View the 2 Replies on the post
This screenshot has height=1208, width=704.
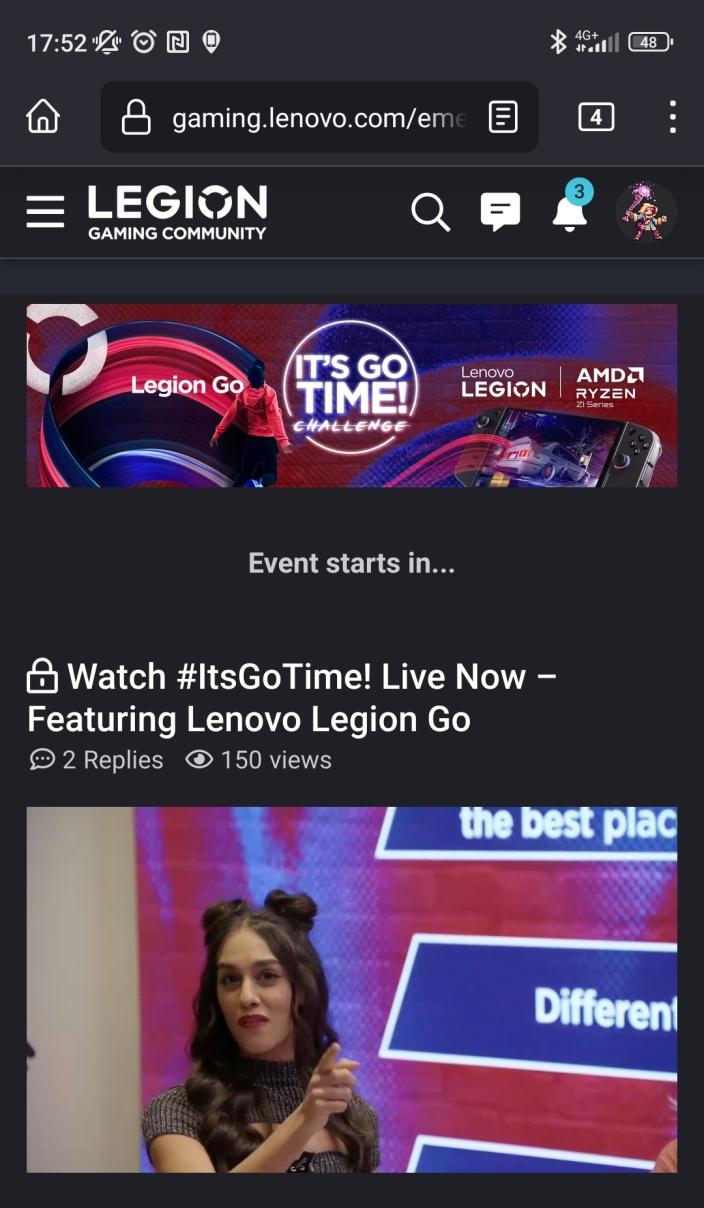pyautogui.click(x=96, y=760)
